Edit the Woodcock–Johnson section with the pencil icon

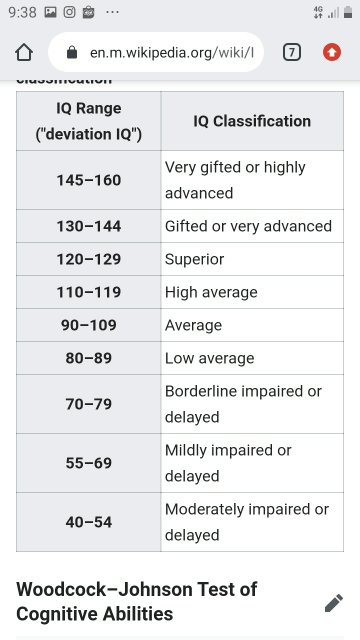pos(334,603)
